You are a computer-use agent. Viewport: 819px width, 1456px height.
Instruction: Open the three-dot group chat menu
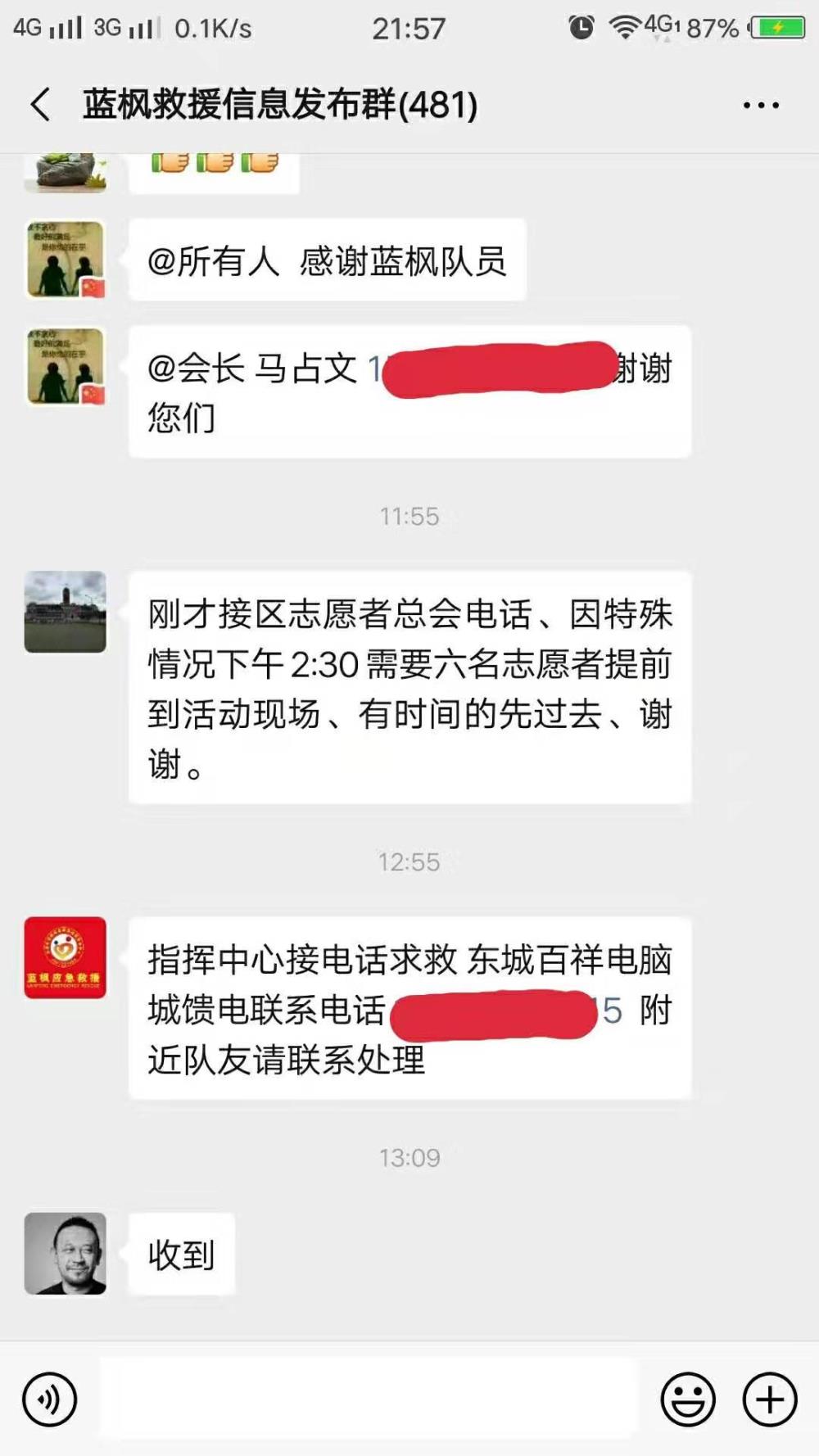761,105
